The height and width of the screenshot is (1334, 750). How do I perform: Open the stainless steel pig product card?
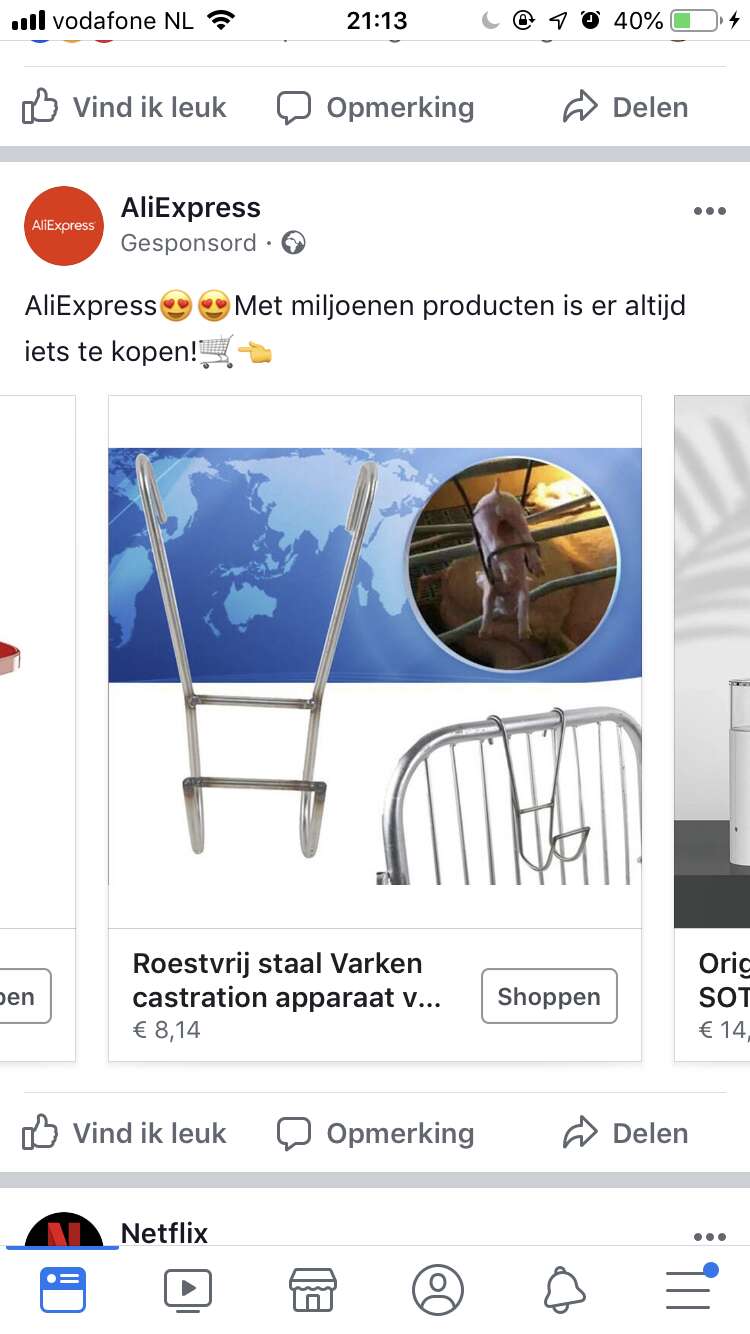point(375,728)
